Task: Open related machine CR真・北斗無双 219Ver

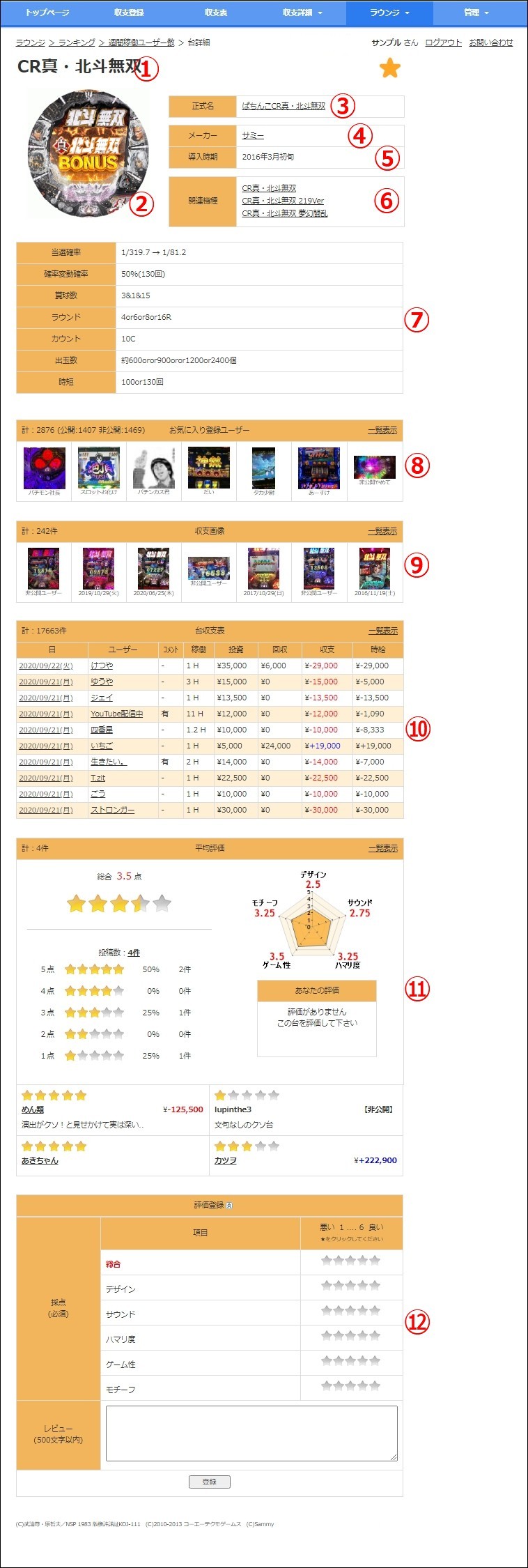Action: 283,201
